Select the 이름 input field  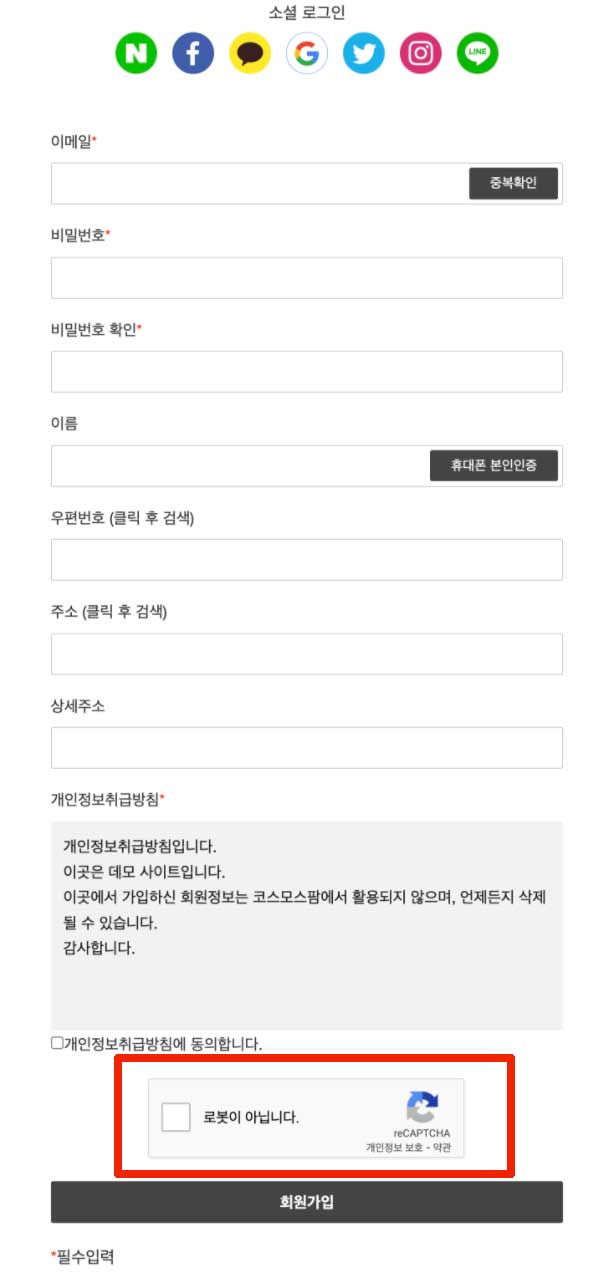click(240, 466)
